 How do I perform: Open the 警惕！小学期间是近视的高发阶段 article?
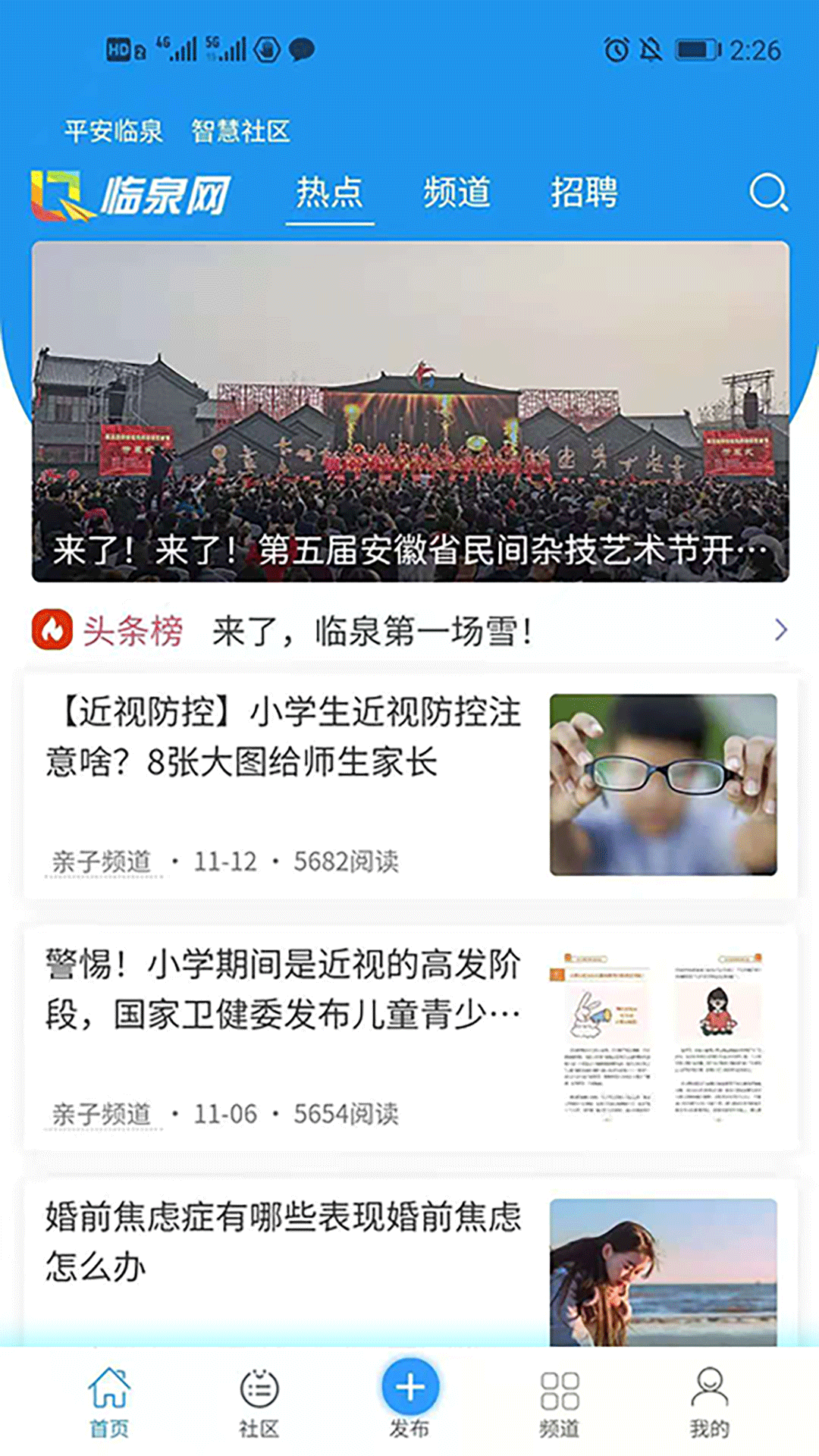pyautogui.click(x=284, y=989)
